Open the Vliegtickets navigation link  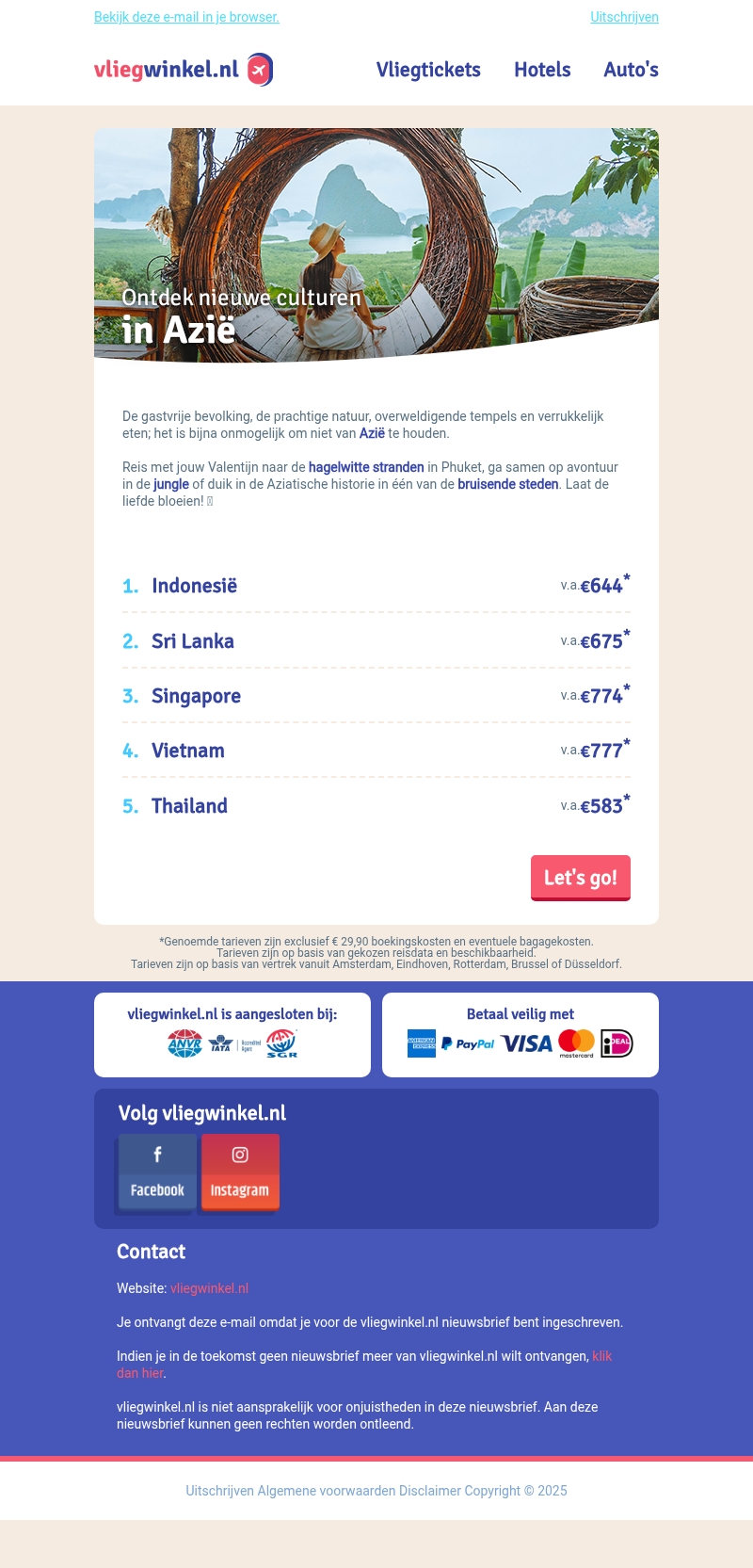click(428, 70)
